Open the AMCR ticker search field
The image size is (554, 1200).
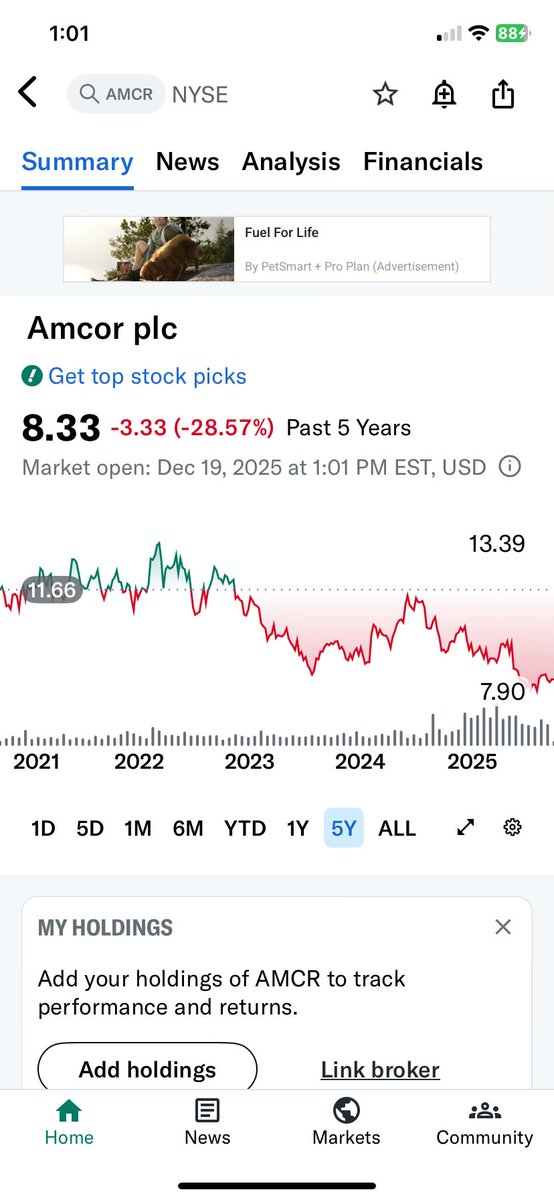click(x=116, y=94)
